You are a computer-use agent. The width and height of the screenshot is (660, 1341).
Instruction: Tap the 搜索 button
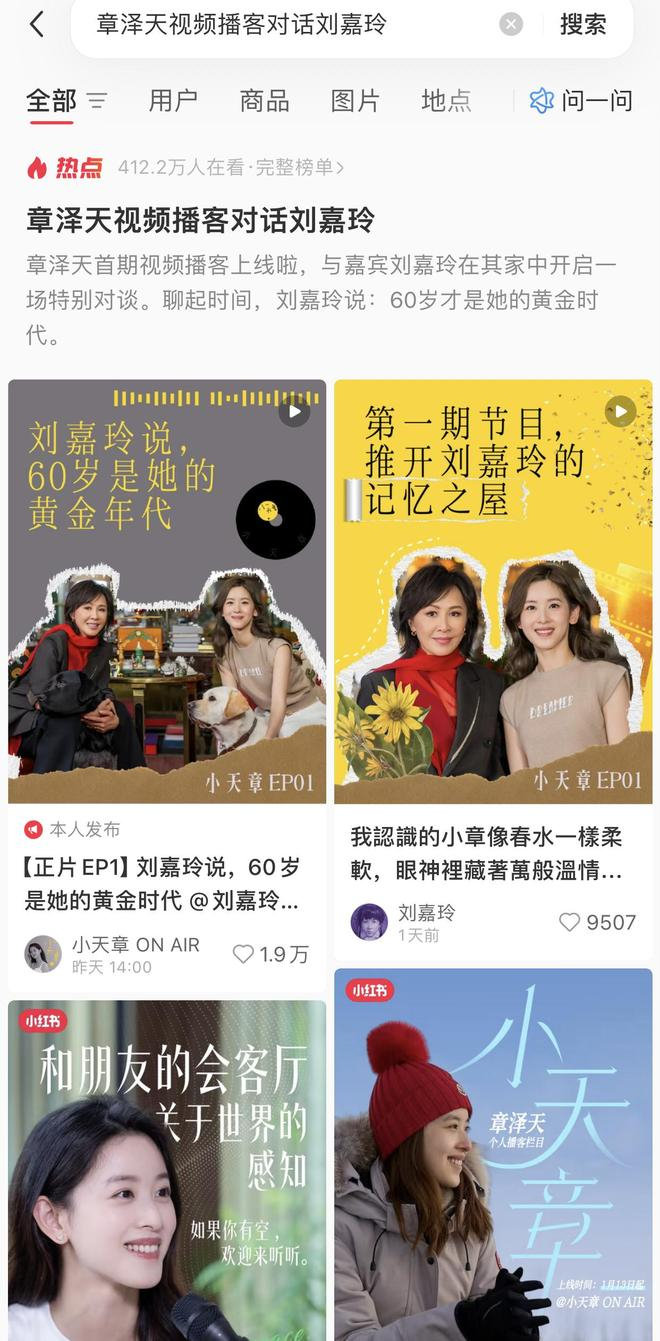click(583, 24)
